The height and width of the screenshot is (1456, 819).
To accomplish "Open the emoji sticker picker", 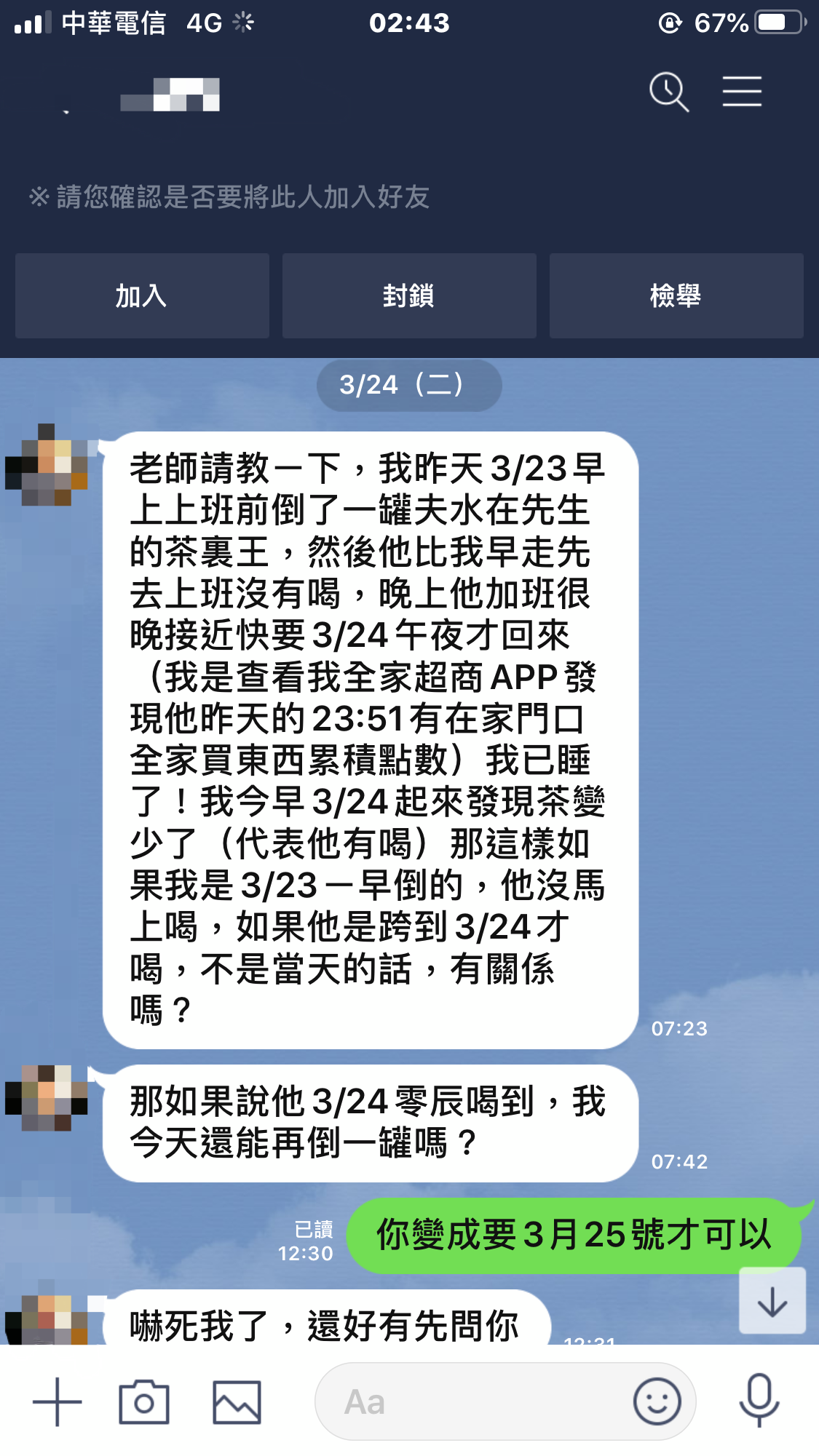I will pyautogui.click(x=657, y=1401).
